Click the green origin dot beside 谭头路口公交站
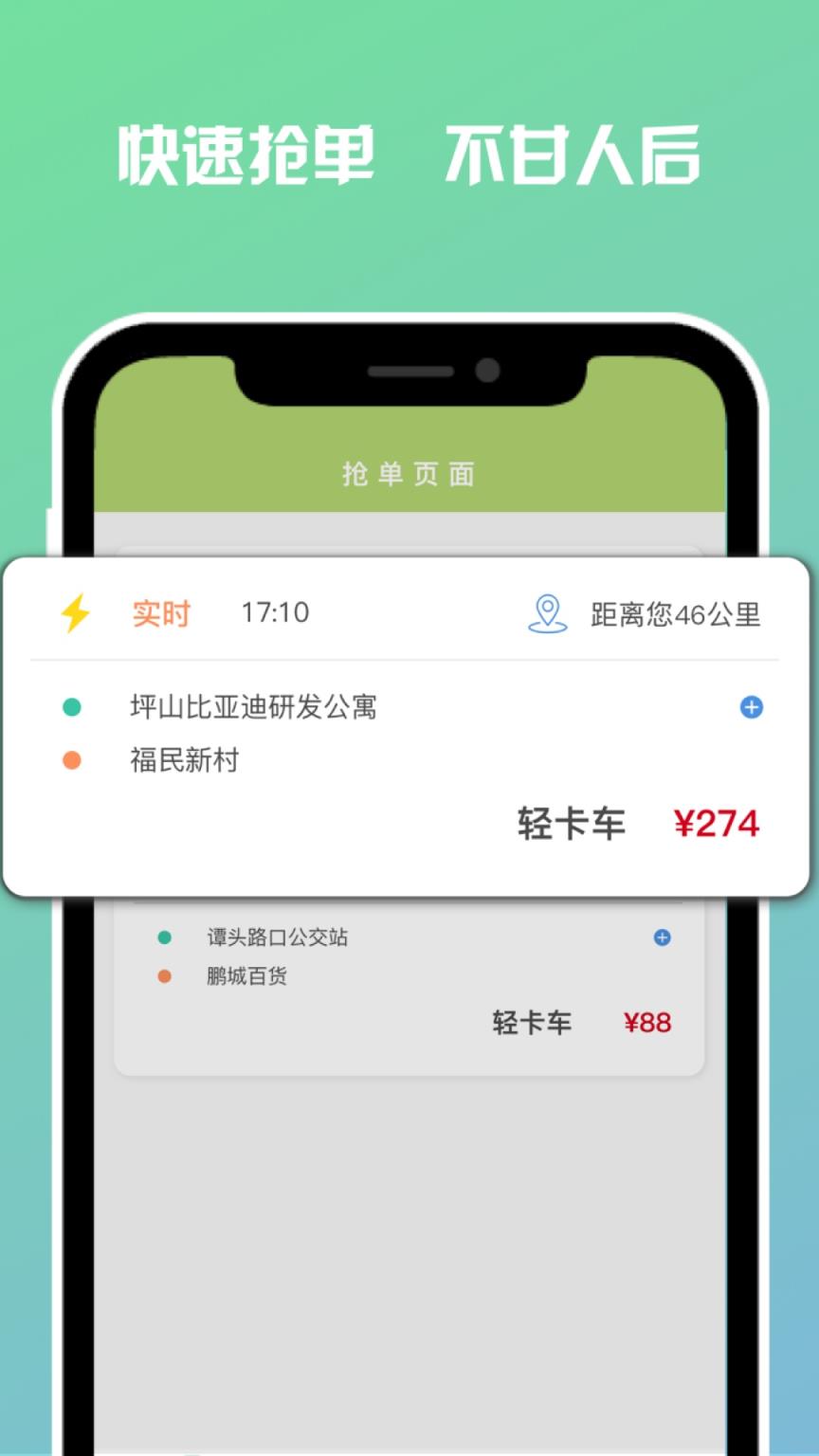This screenshot has height=1456, width=819. (166, 937)
